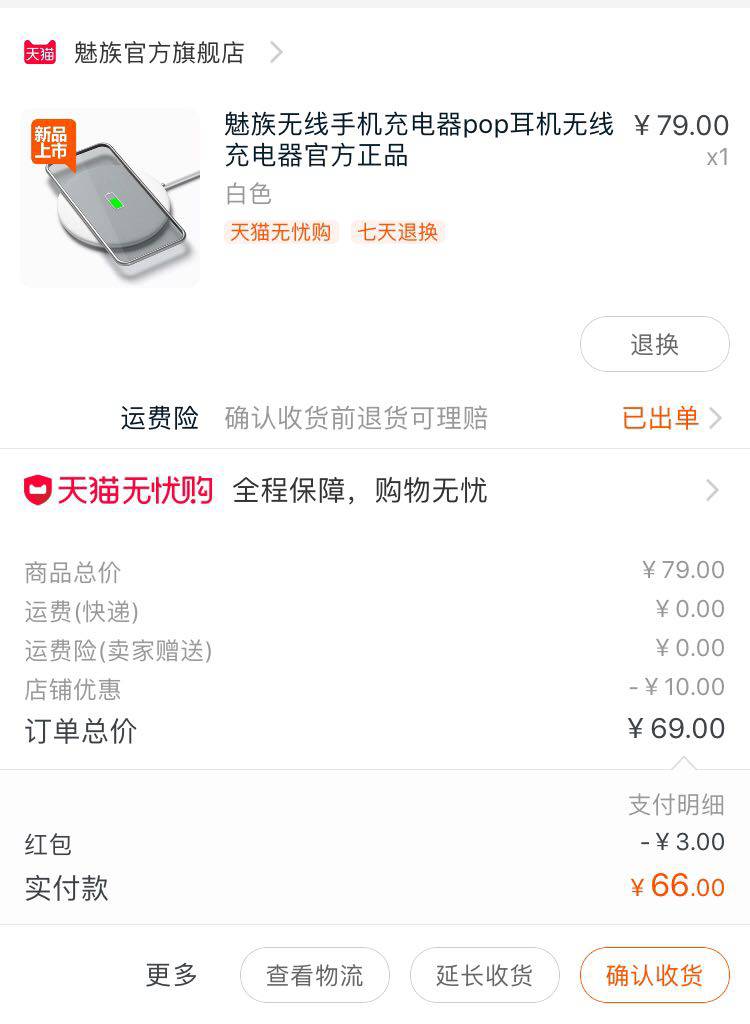Expand the 天猫无忧购 guarantee banner chevron
Viewport: 750px width, 1024px height.
[x=712, y=490]
